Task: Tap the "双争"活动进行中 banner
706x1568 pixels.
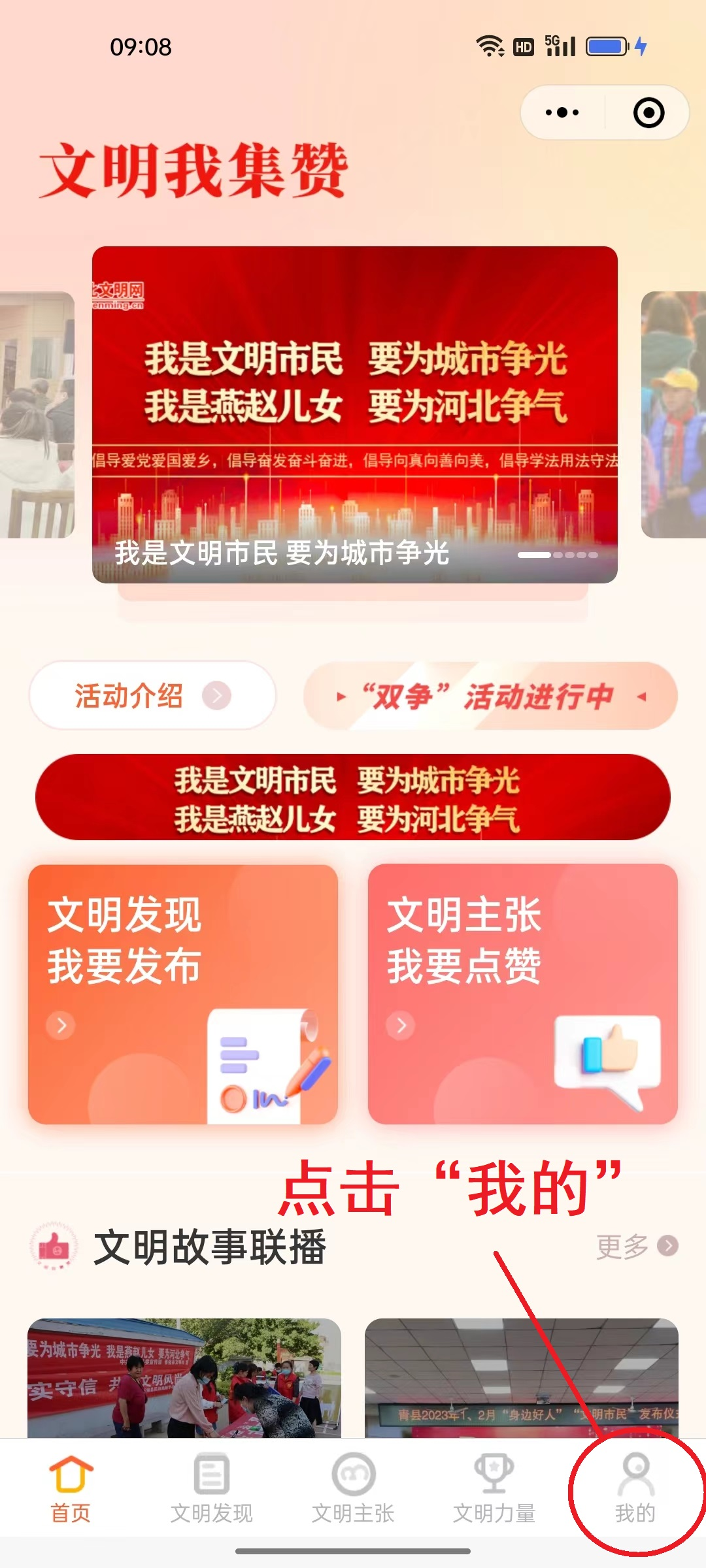Action: [x=490, y=696]
